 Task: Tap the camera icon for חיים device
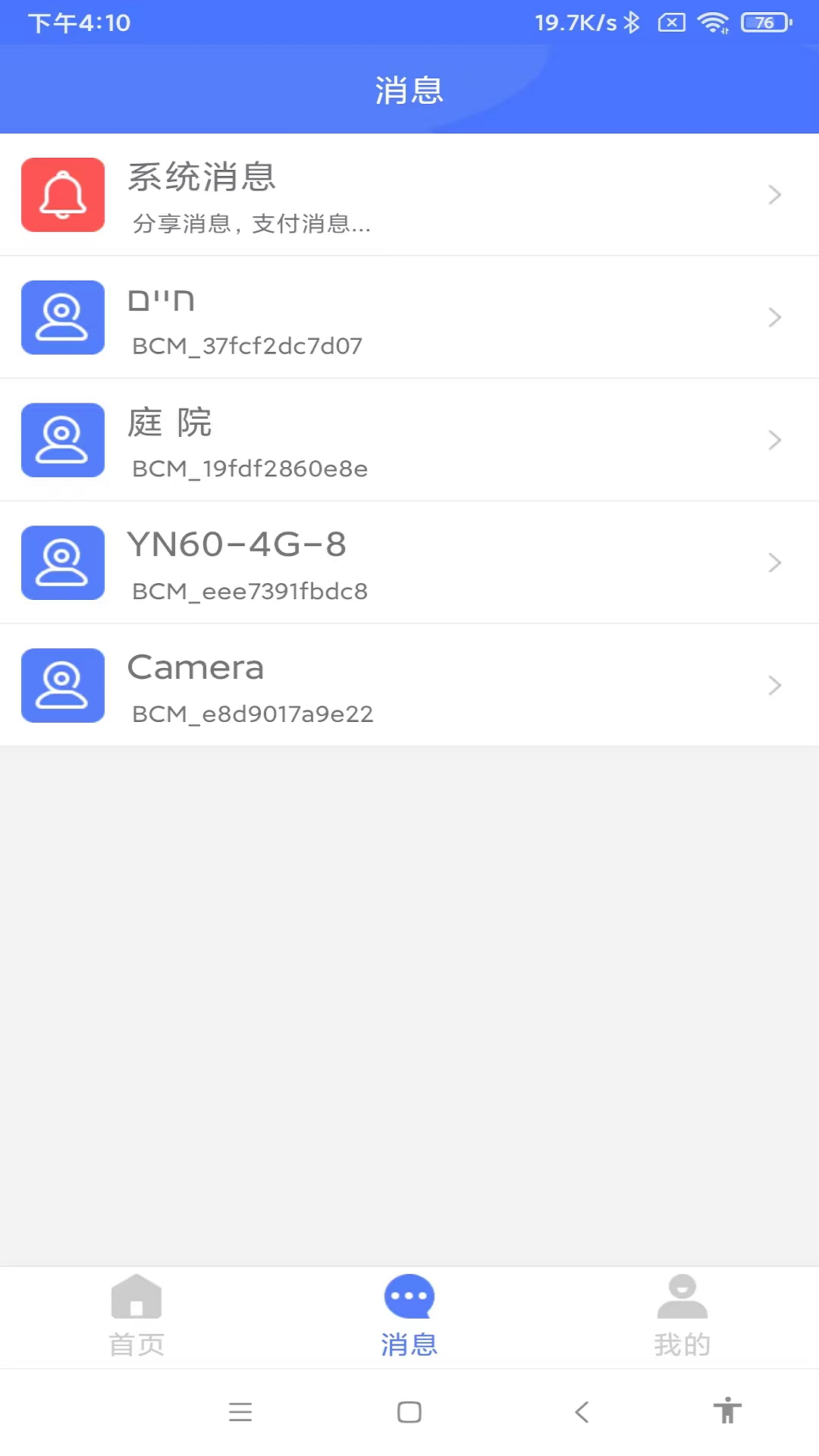coord(63,318)
